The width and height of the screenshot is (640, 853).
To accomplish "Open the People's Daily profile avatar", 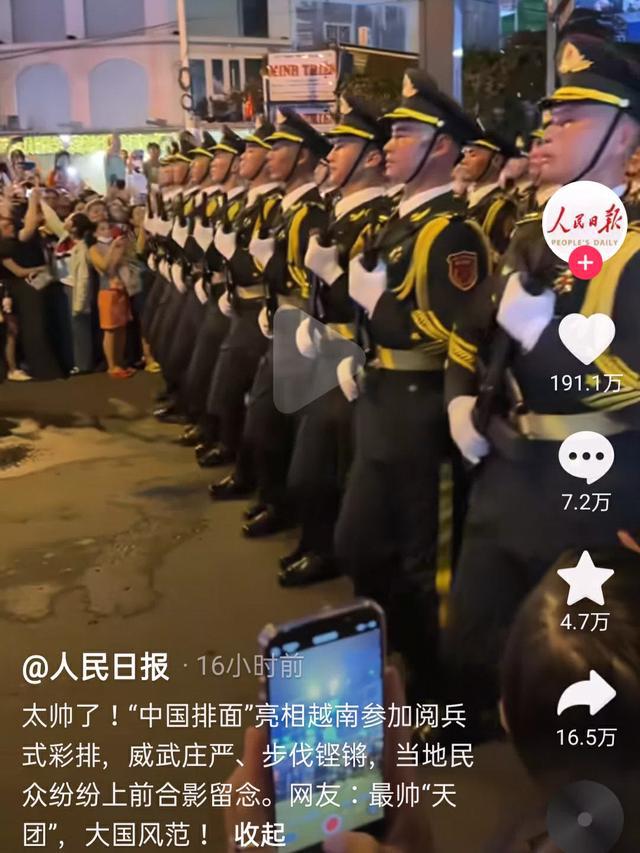I will [585, 221].
